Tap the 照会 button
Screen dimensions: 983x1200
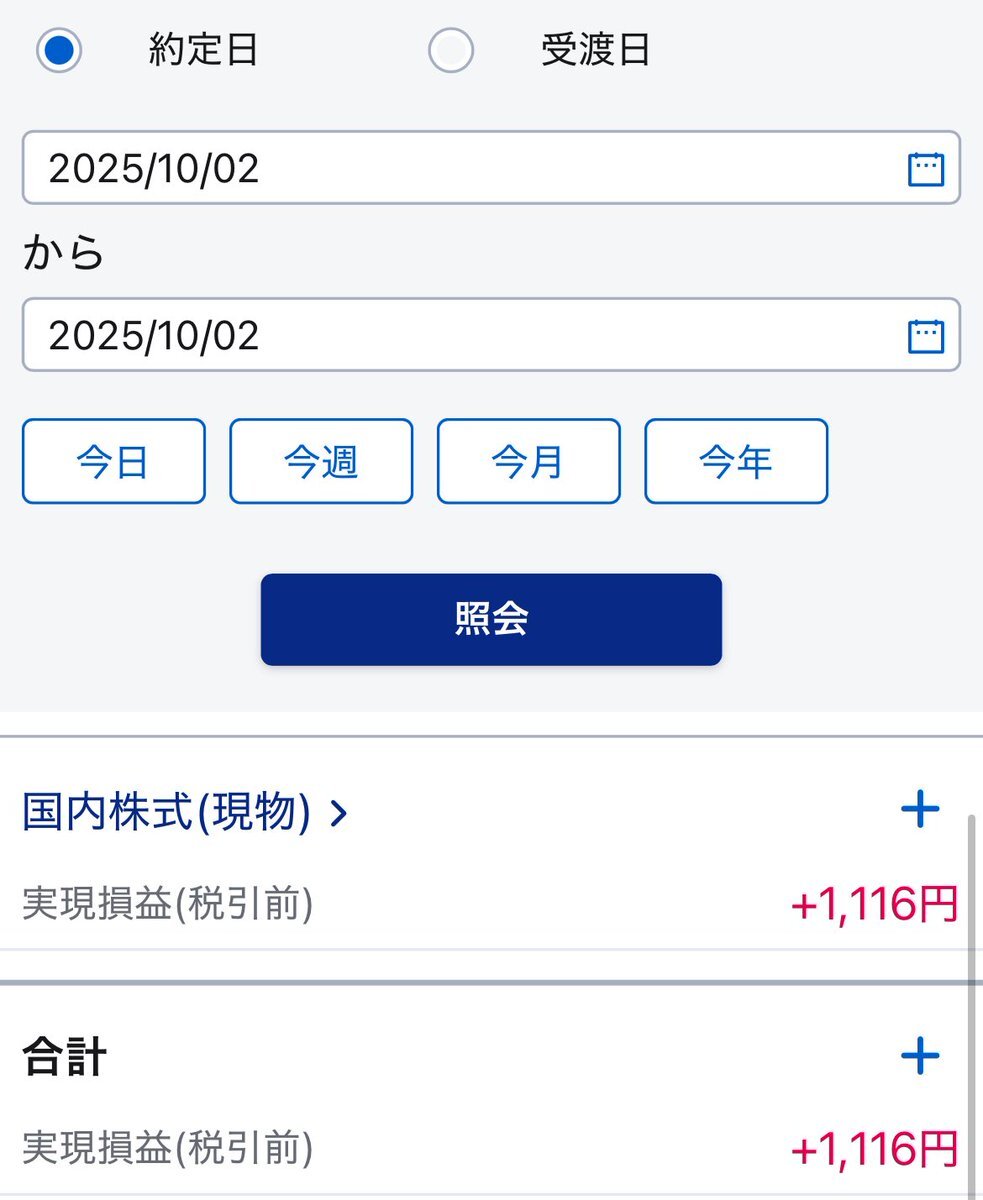coord(491,619)
